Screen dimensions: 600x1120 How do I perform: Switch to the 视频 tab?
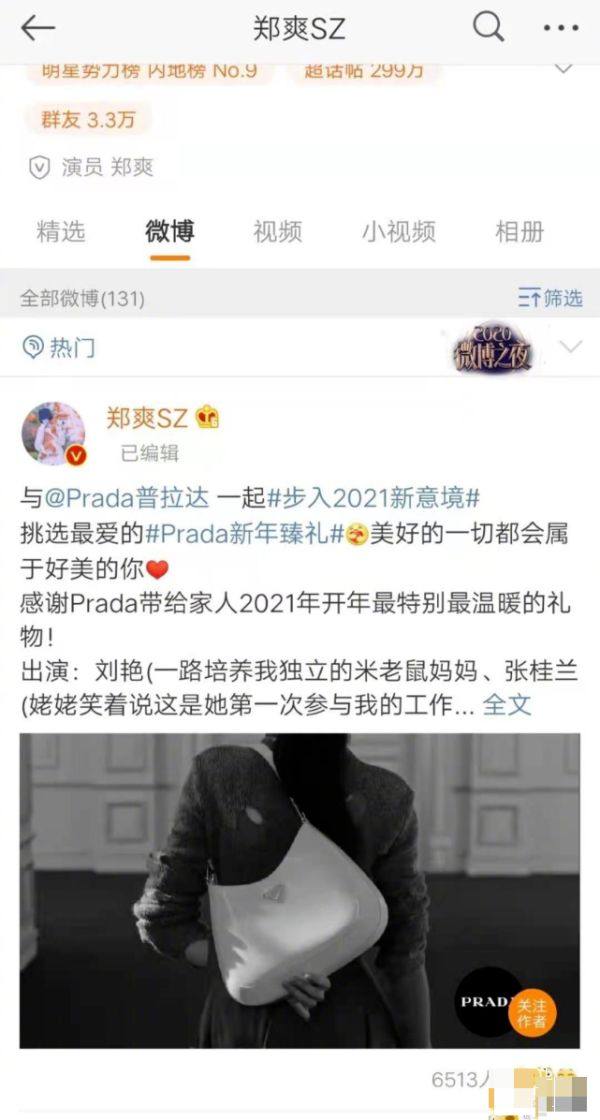[x=277, y=231]
